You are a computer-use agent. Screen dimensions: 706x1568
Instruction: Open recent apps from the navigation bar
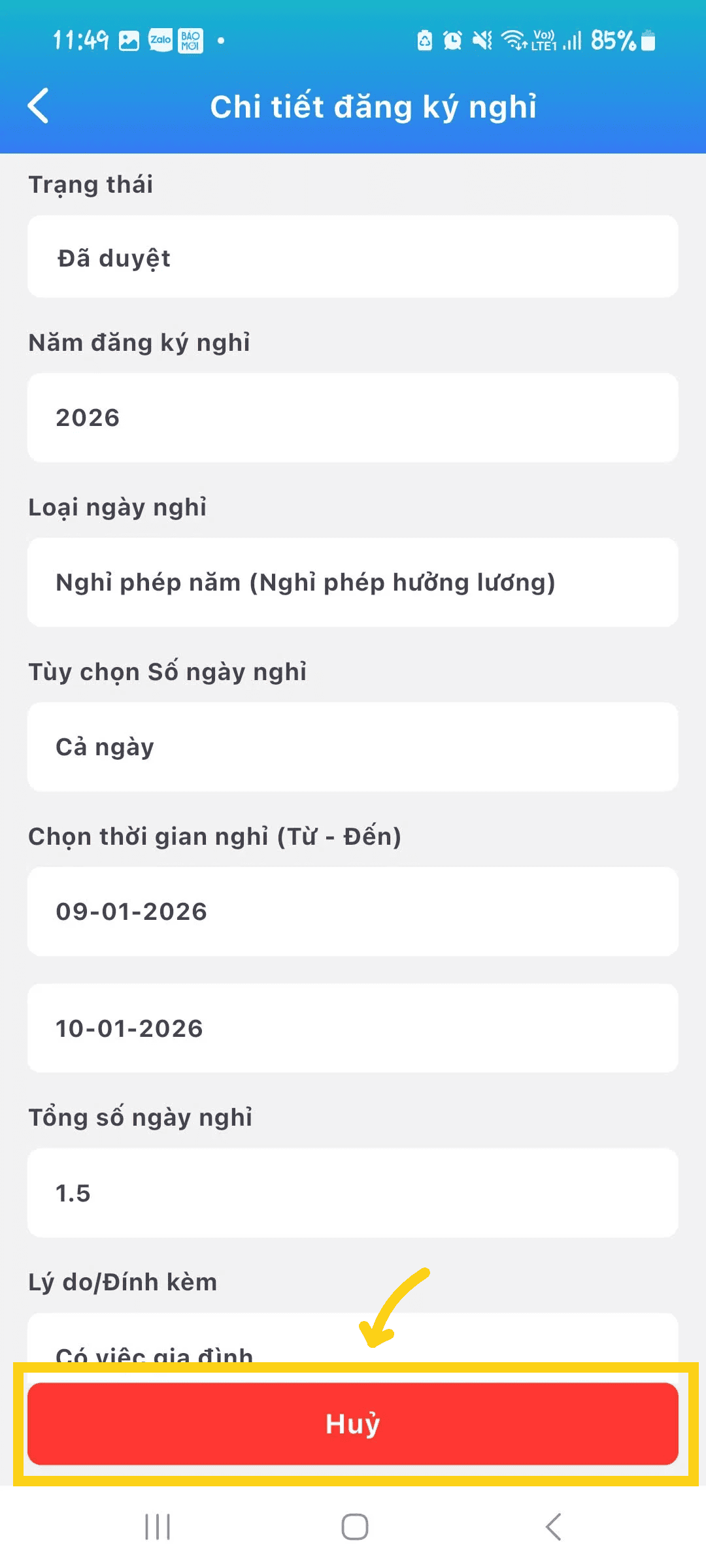pos(158,1527)
